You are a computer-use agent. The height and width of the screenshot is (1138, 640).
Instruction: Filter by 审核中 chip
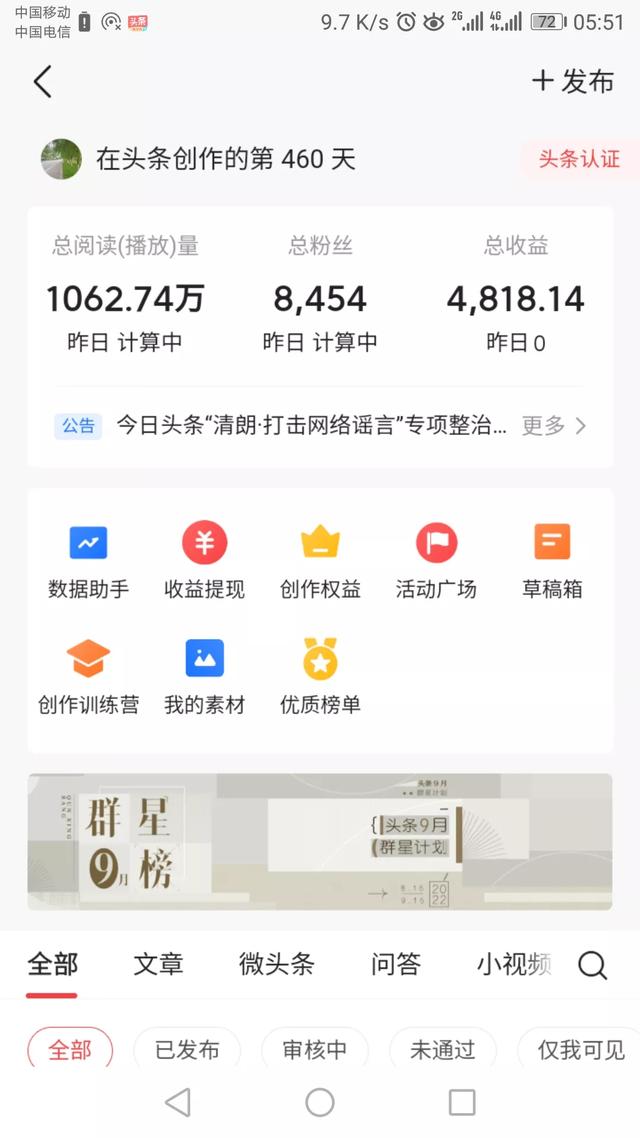[x=314, y=1050]
